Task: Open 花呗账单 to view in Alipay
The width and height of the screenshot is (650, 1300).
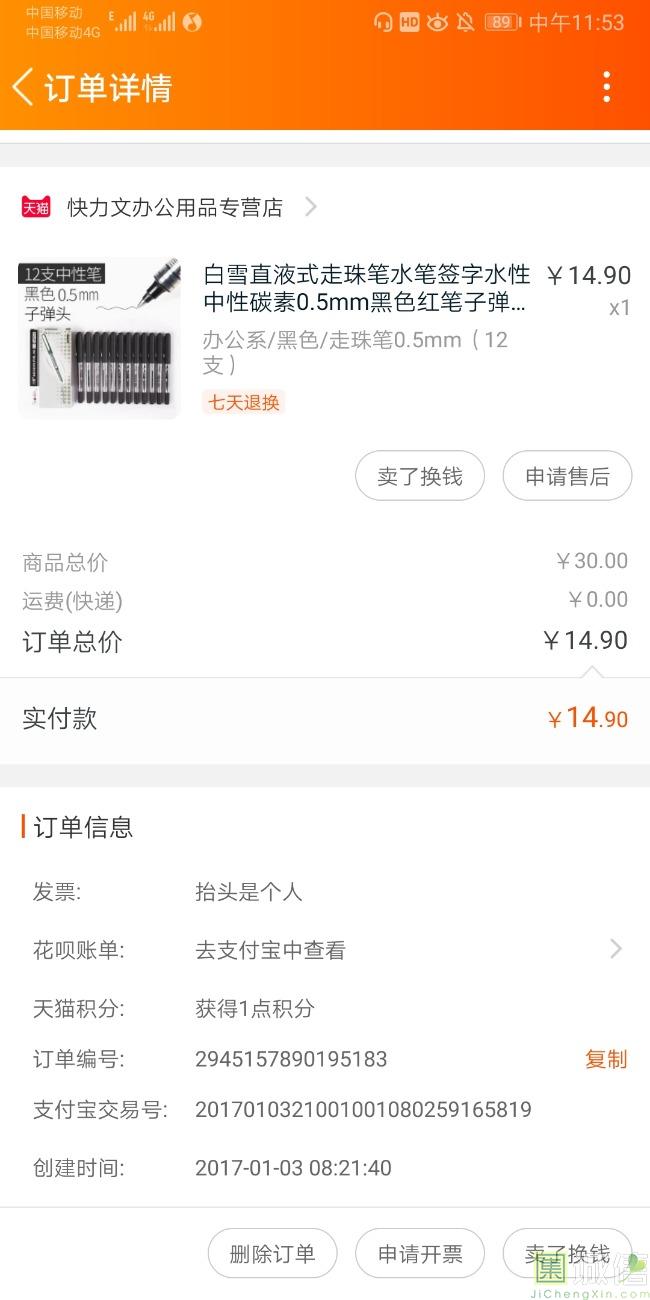Action: tap(325, 950)
